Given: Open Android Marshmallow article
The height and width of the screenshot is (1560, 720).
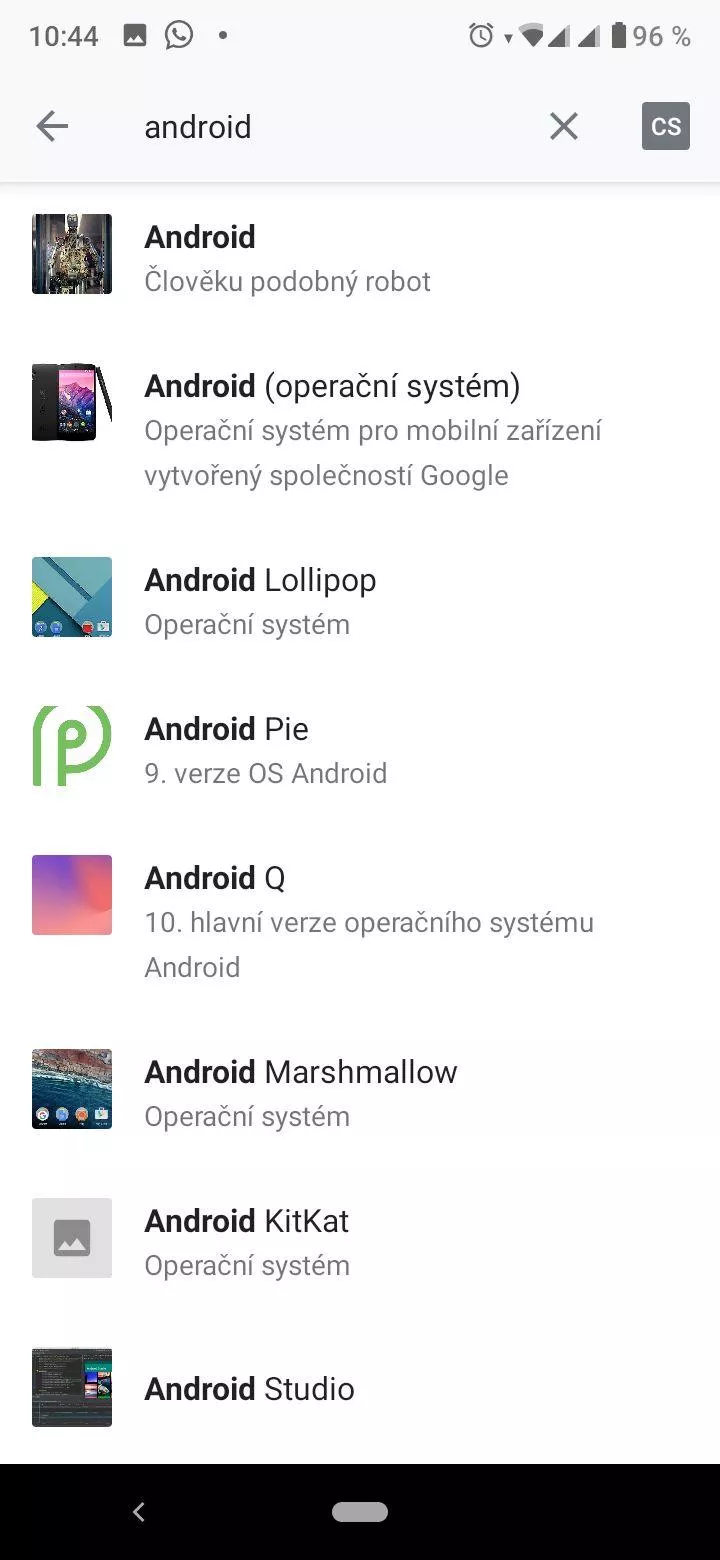Looking at the screenshot, I should click(x=360, y=1093).
